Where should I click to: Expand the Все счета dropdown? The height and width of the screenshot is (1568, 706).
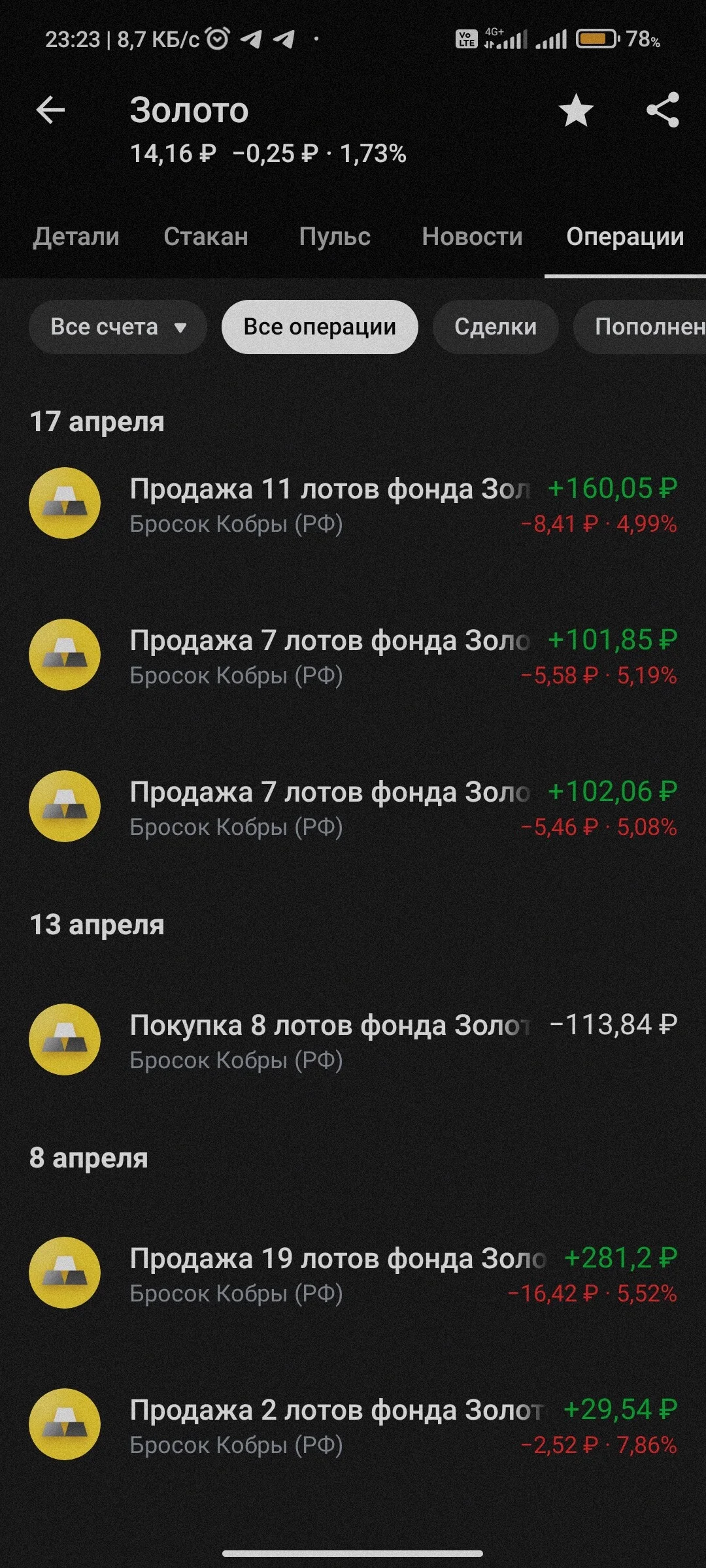coord(118,327)
